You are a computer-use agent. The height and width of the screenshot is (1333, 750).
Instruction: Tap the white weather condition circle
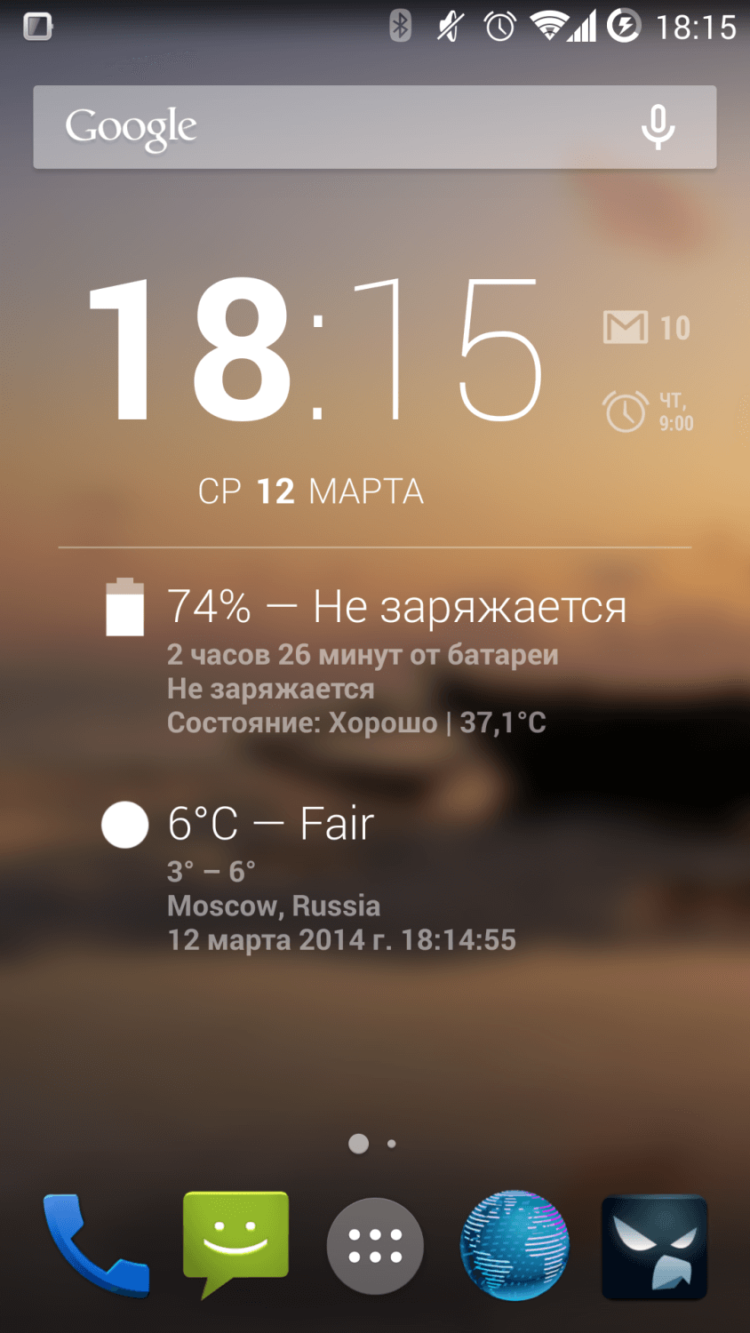tap(123, 823)
